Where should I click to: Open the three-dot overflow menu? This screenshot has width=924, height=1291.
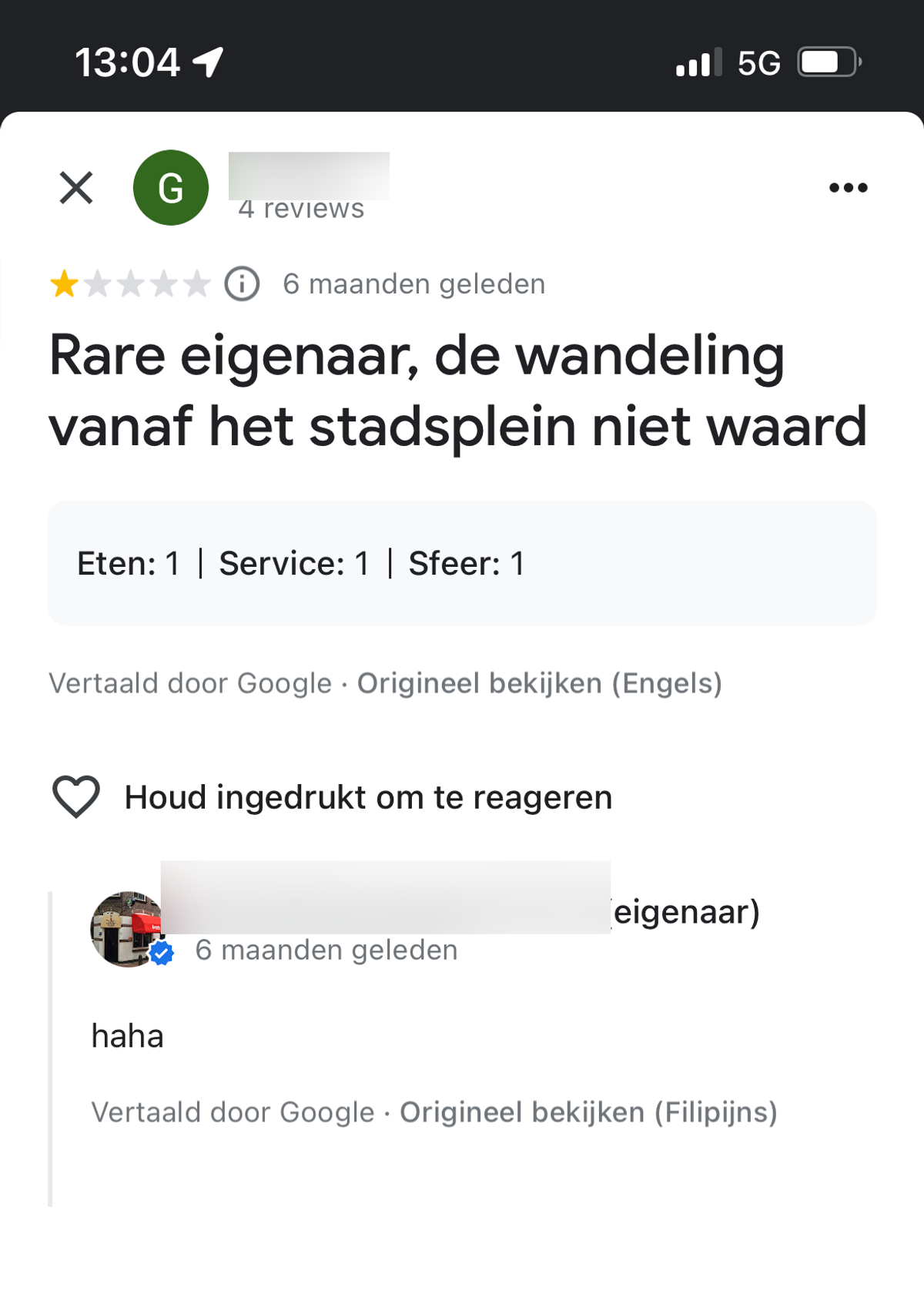[848, 188]
